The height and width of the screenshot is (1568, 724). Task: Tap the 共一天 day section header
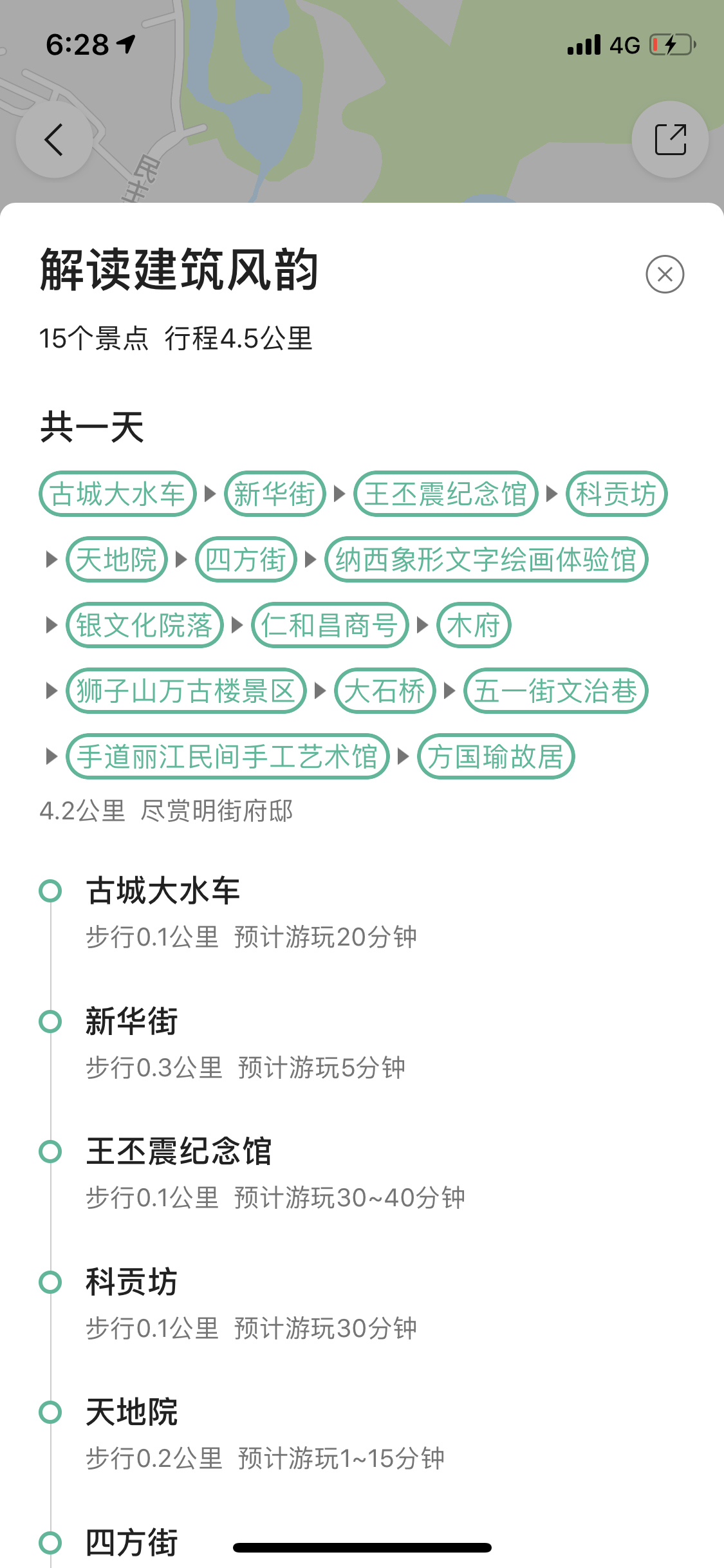pyautogui.click(x=91, y=426)
